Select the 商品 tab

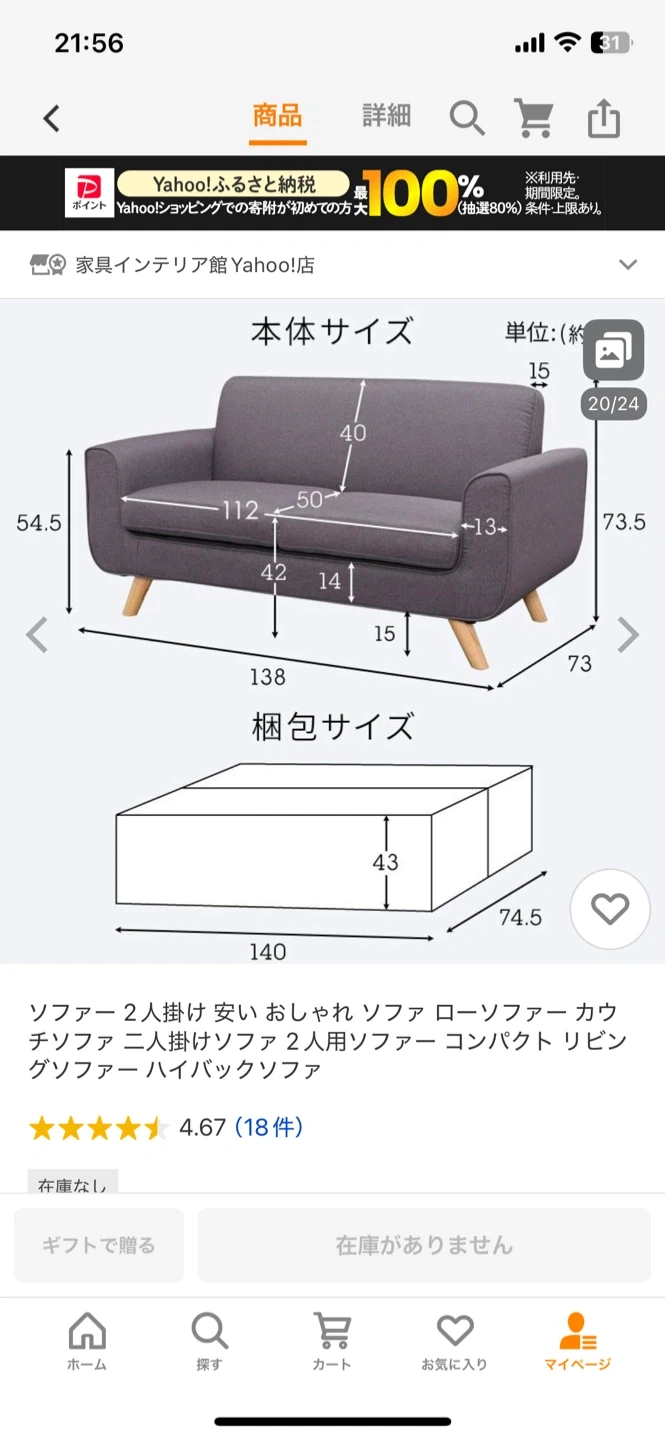tap(277, 116)
